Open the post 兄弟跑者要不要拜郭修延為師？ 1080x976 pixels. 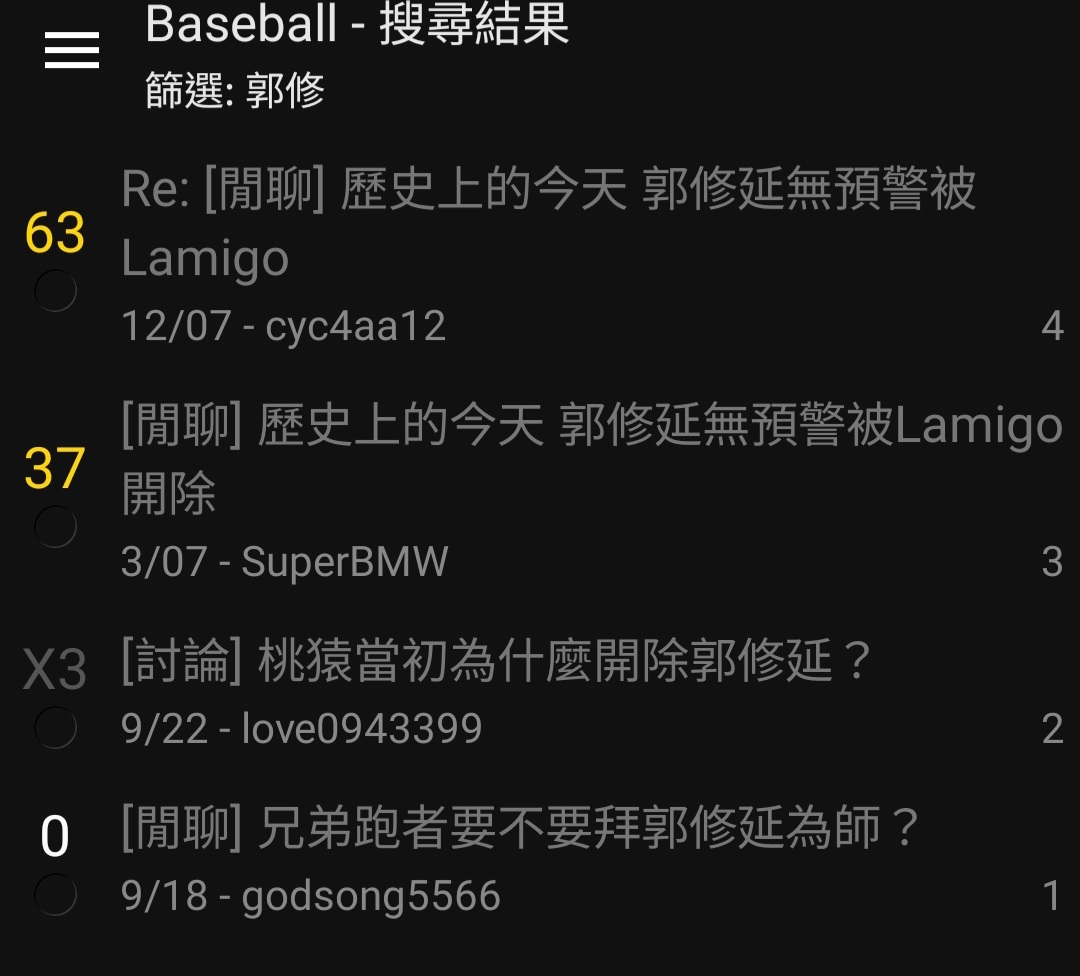click(x=520, y=829)
